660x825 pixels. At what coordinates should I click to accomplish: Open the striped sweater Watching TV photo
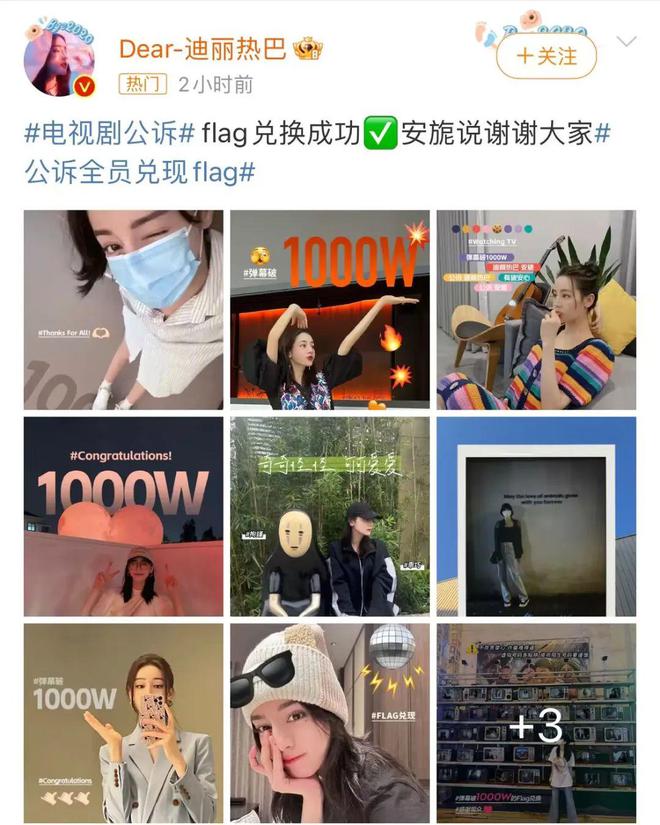(536, 310)
